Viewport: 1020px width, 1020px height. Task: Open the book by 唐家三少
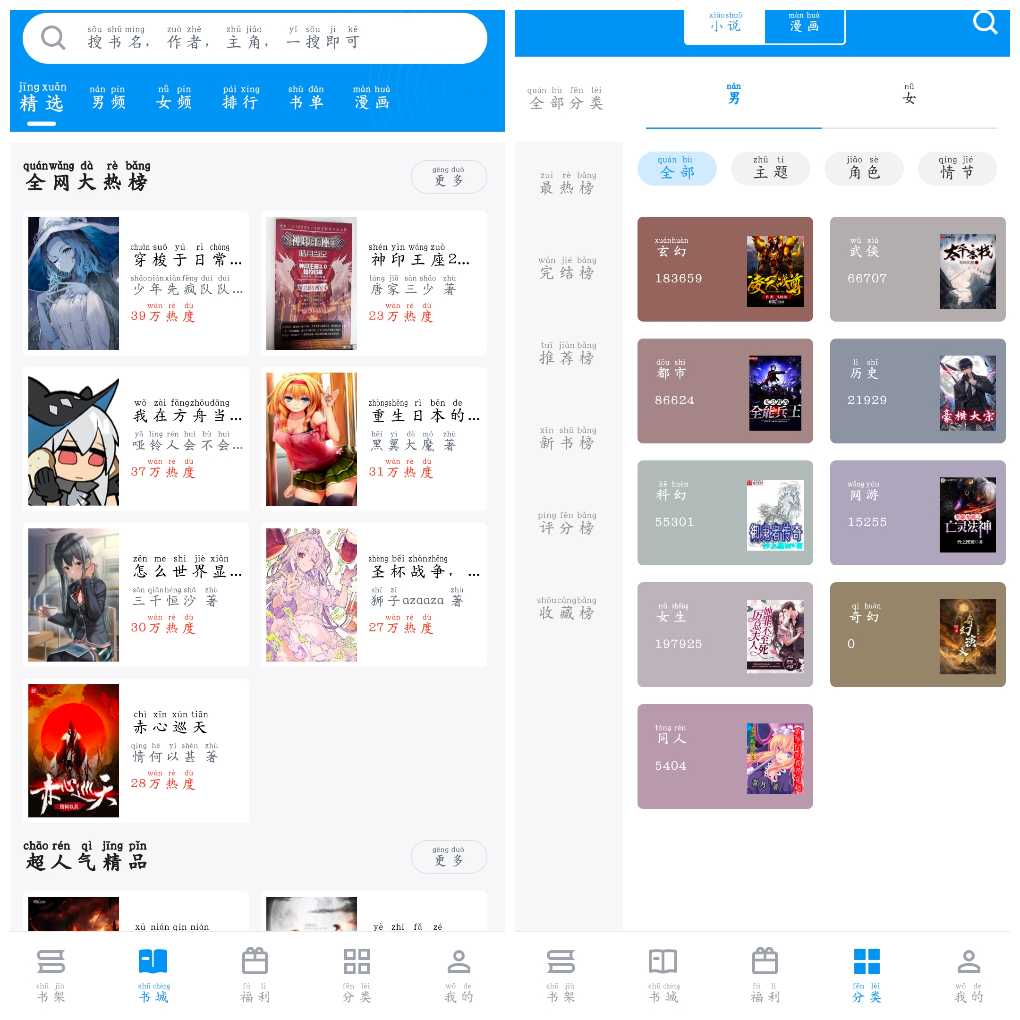tap(374, 282)
